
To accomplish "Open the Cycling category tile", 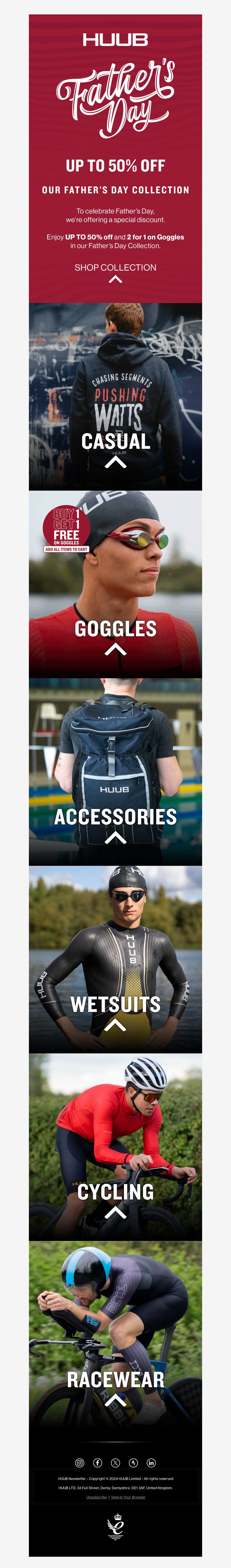I will 115,1191.
